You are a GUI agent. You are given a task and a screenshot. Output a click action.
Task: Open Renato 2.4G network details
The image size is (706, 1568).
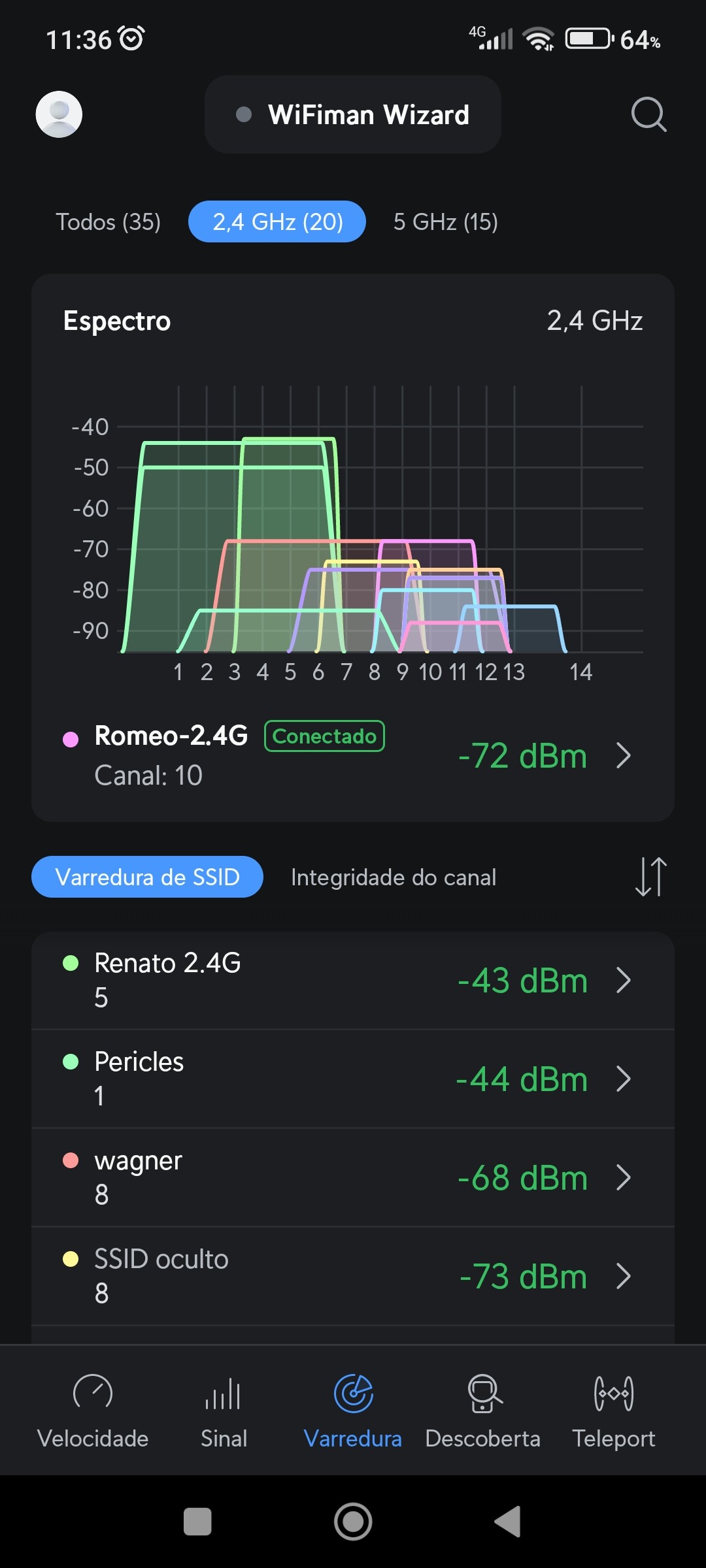coord(353,980)
